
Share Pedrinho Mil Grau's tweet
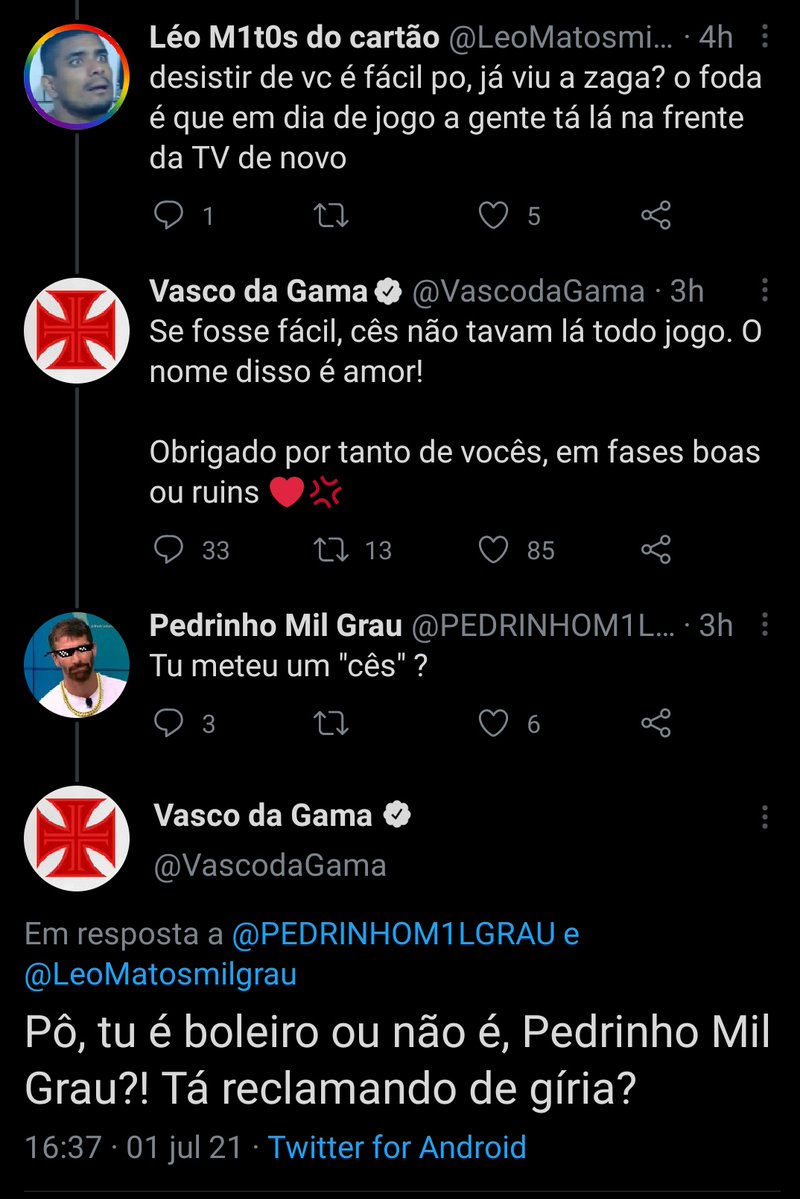pos(655,723)
